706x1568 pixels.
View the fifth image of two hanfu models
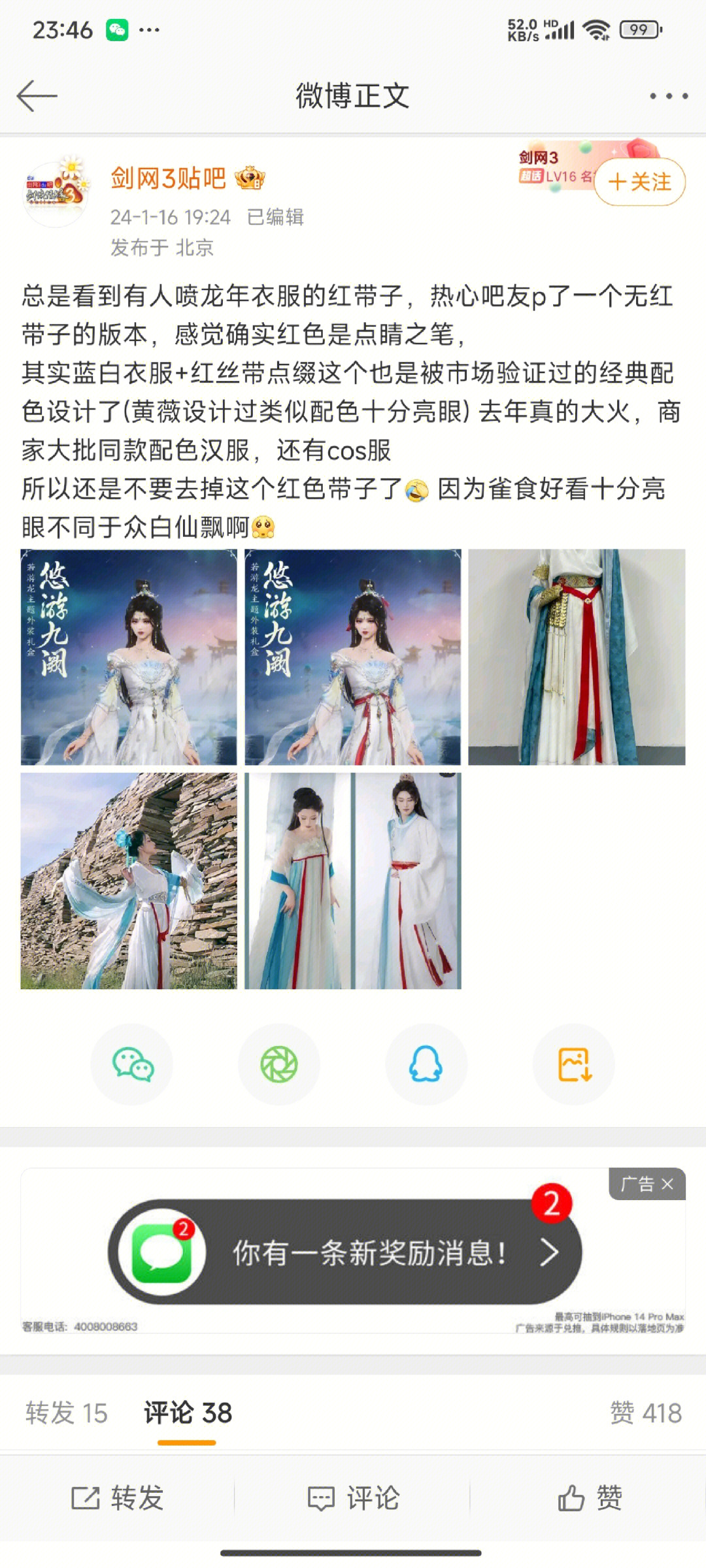[353, 881]
